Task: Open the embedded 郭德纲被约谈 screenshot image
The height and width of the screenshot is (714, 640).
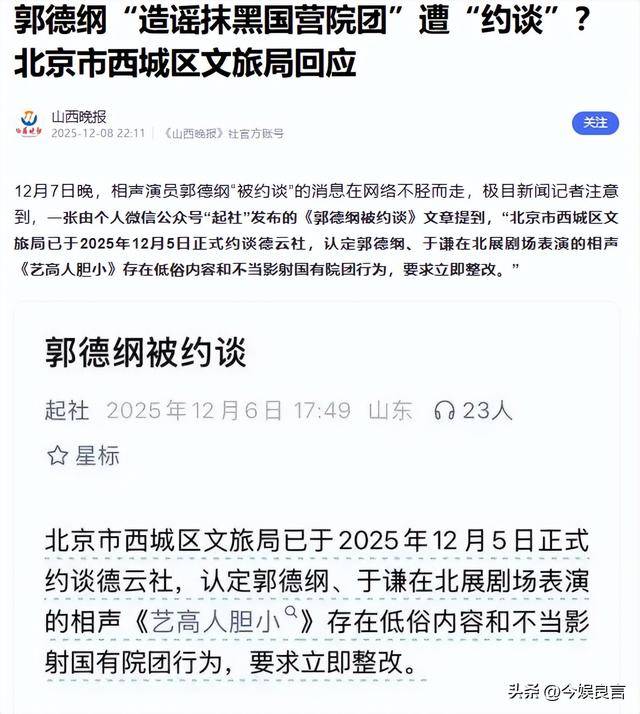Action: coord(318,500)
